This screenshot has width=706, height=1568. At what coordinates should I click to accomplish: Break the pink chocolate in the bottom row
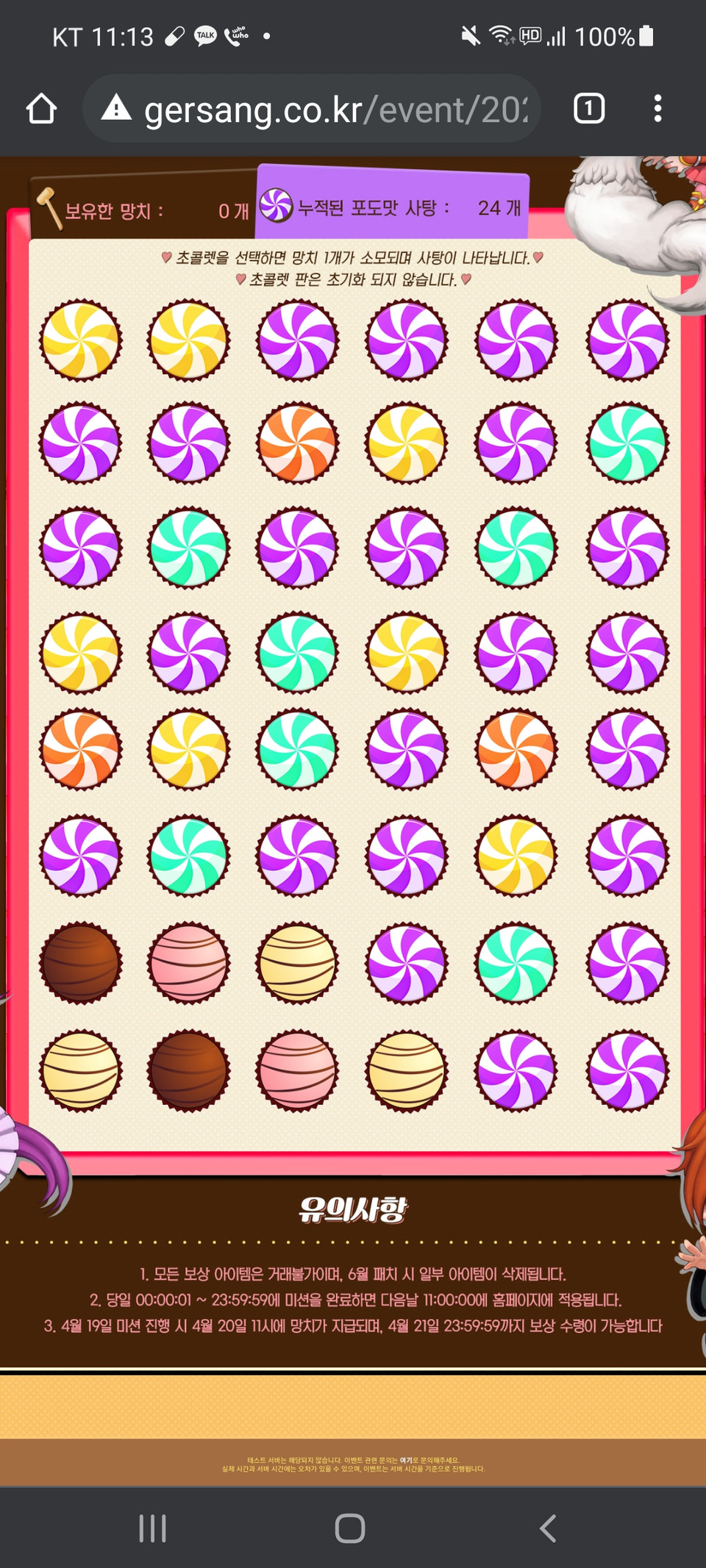click(x=297, y=1070)
